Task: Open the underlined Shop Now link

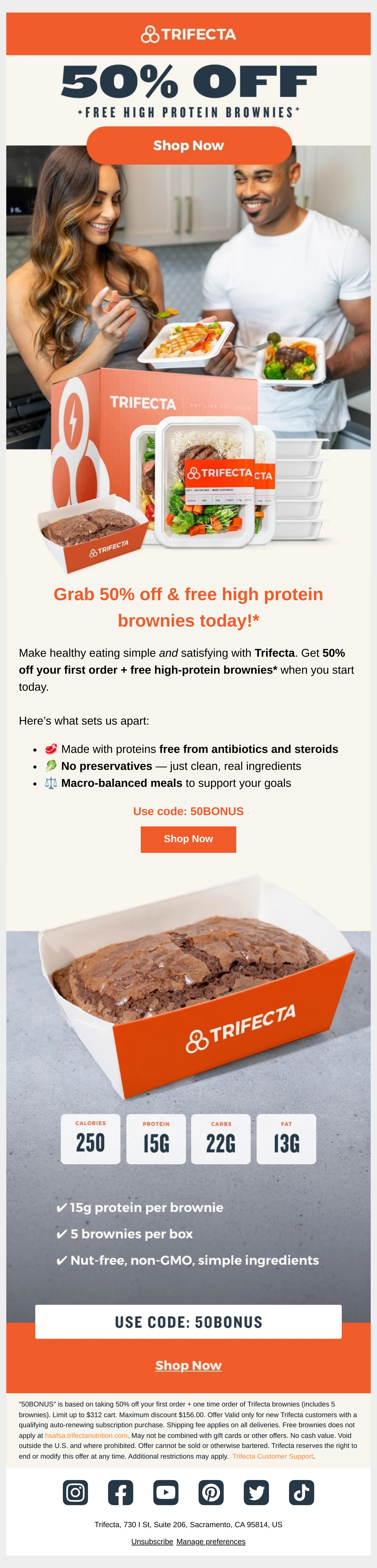Action: click(x=188, y=1365)
